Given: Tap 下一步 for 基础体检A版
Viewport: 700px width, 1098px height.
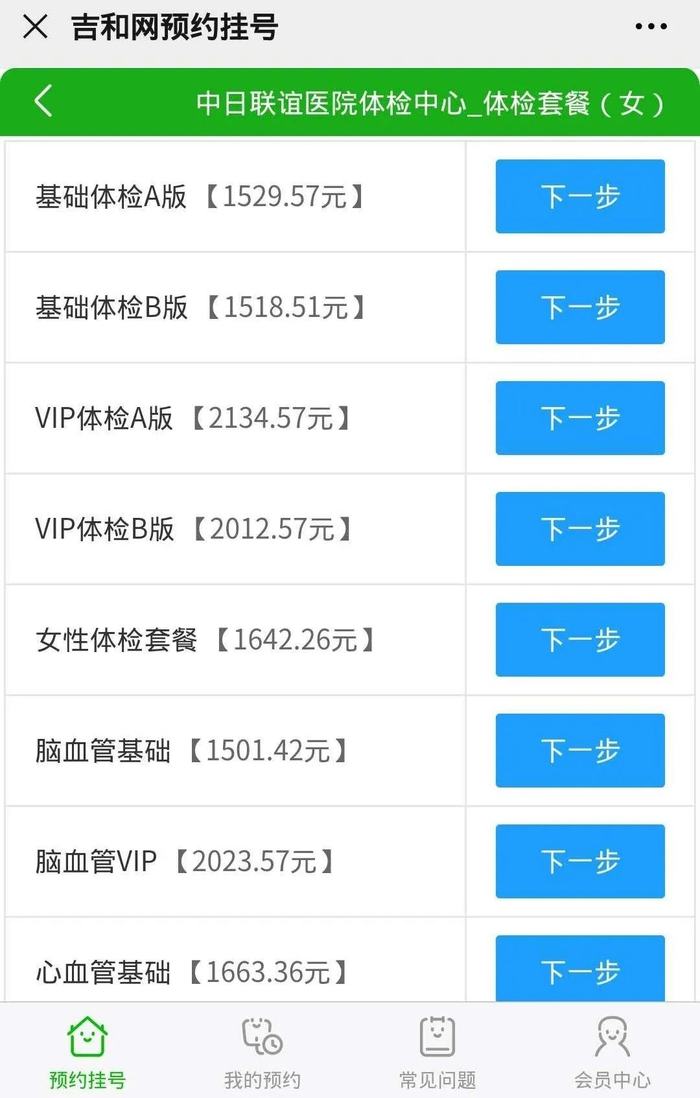Looking at the screenshot, I should (580, 196).
